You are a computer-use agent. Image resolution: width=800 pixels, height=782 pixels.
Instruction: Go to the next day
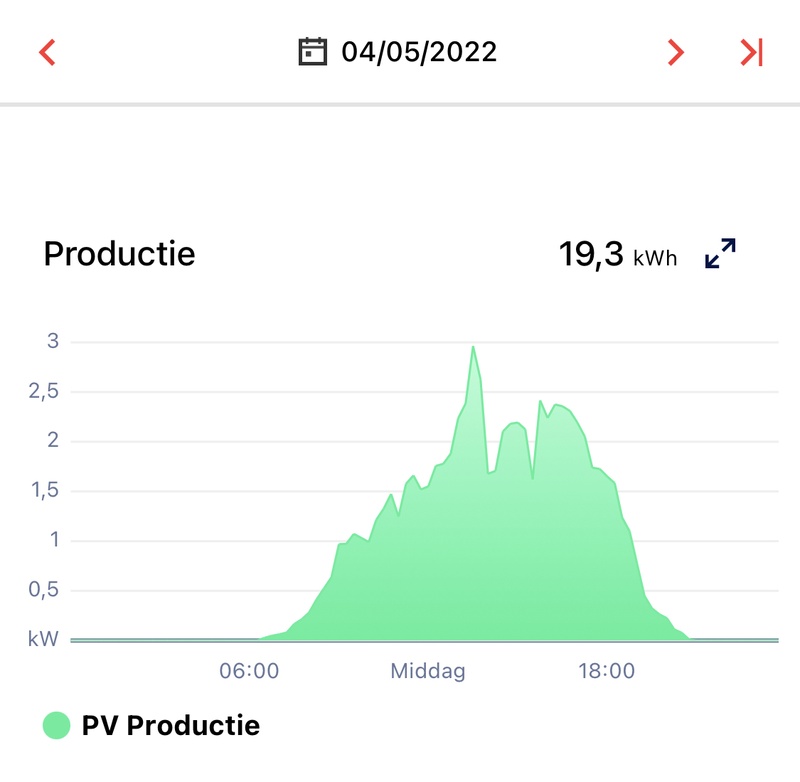tap(676, 52)
